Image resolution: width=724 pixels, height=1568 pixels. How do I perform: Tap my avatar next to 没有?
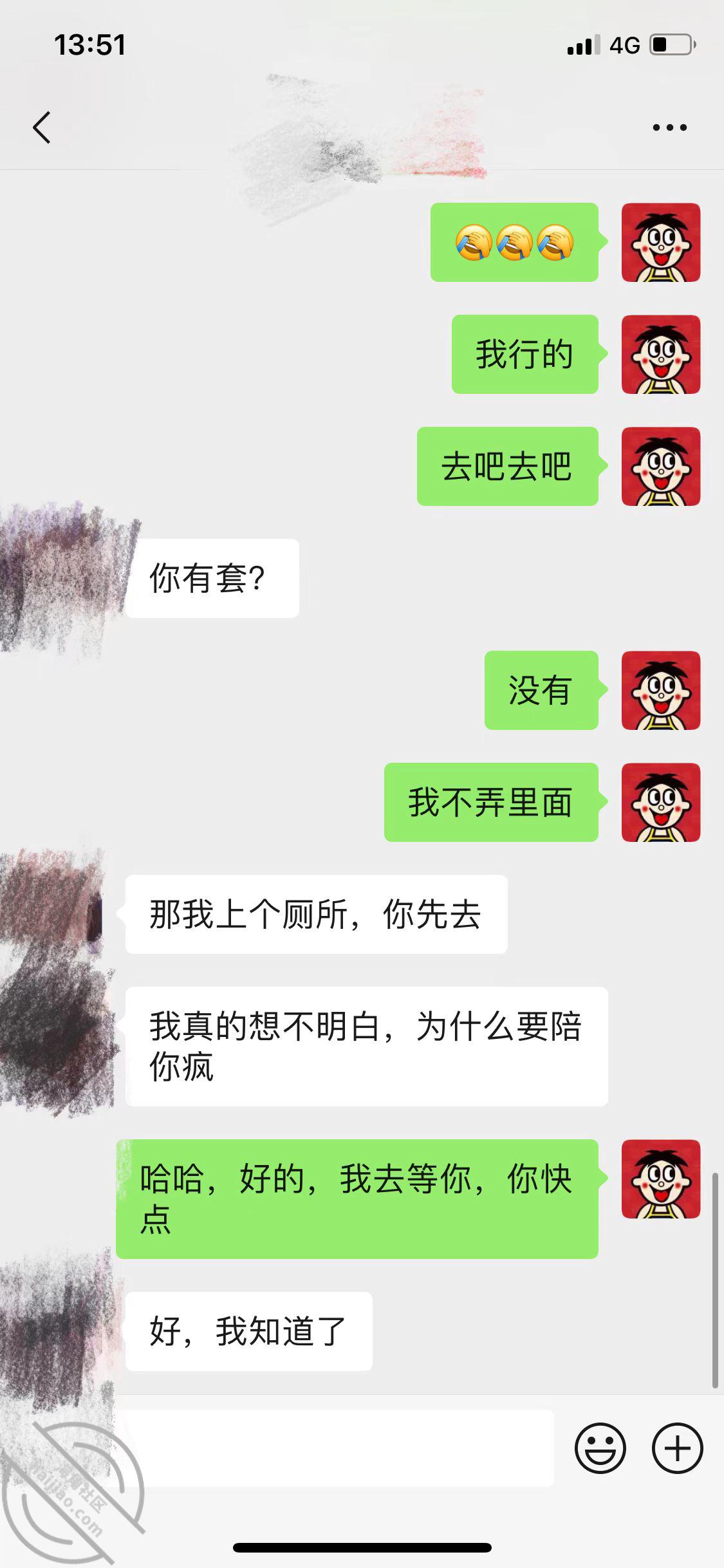point(660,690)
